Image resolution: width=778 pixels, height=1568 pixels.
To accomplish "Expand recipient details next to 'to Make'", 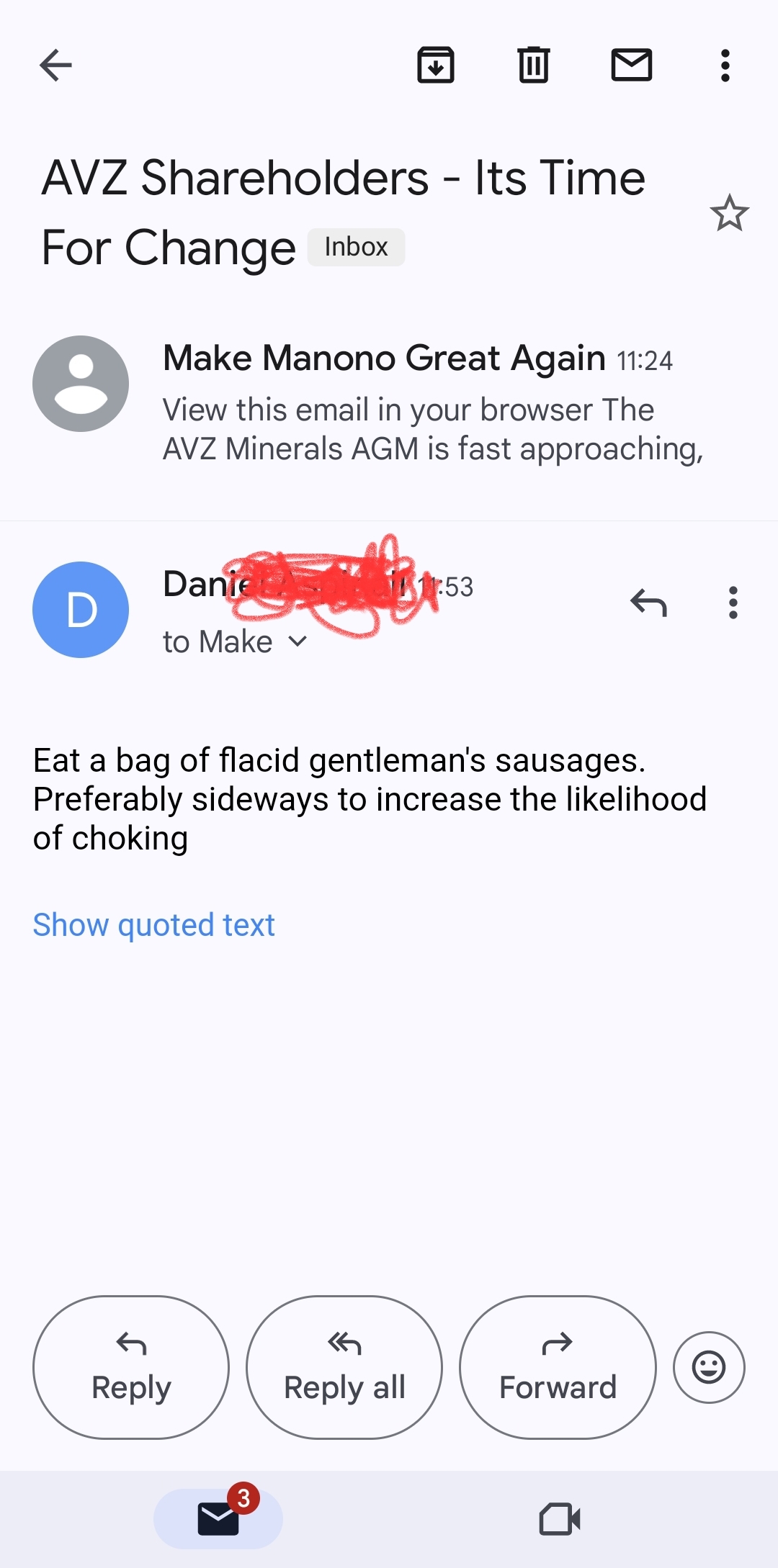I will (x=298, y=641).
